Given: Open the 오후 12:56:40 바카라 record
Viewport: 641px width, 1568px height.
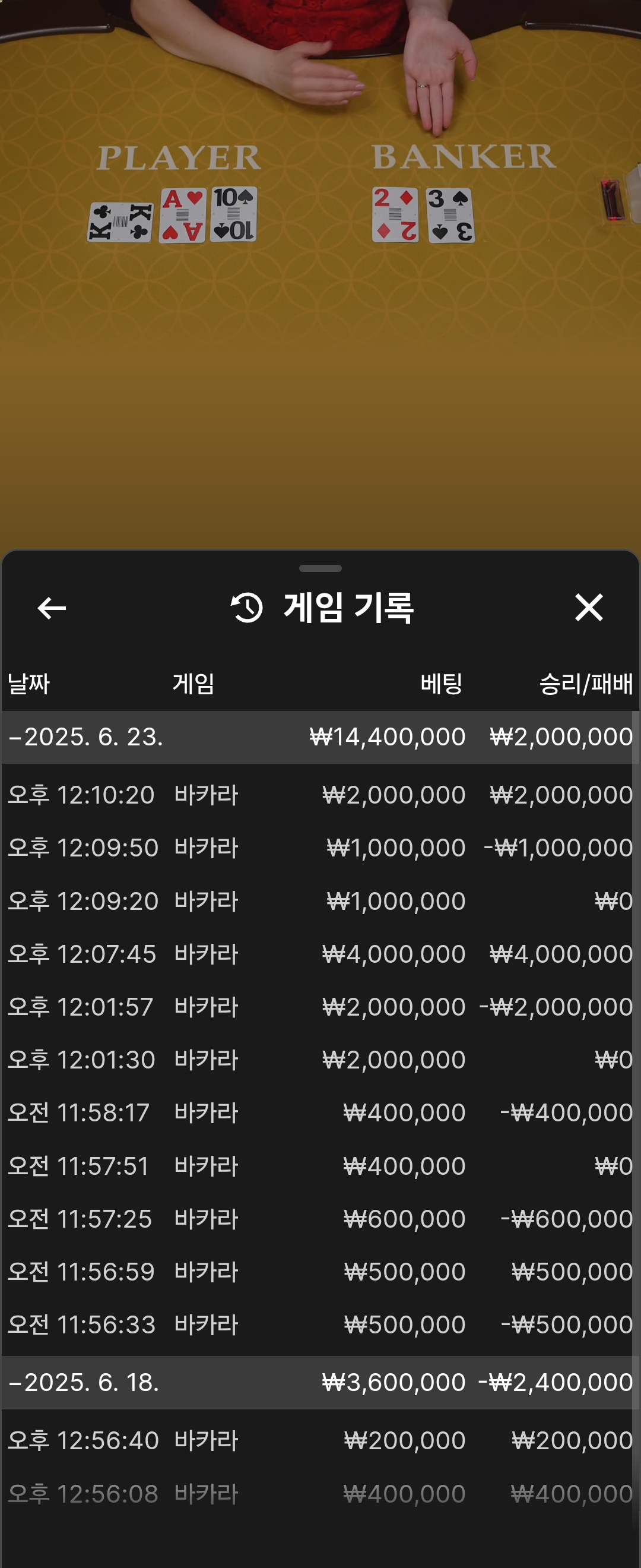Looking at the screenshot, I should pyautogui.click(x=320, y=1440).
